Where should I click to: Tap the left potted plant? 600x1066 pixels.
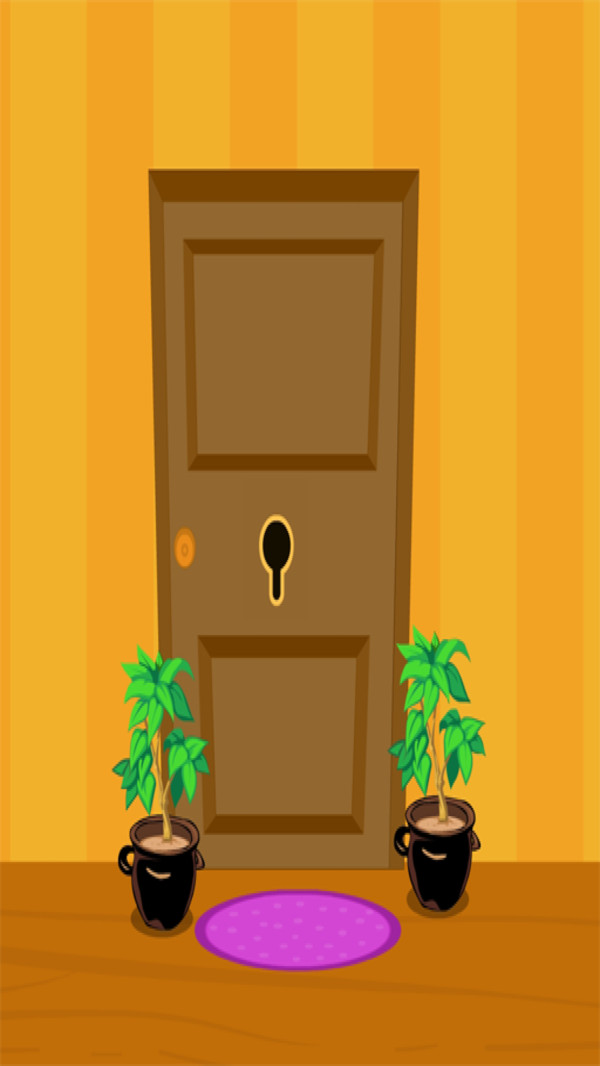pyautogui.click(x=161, y=800)
